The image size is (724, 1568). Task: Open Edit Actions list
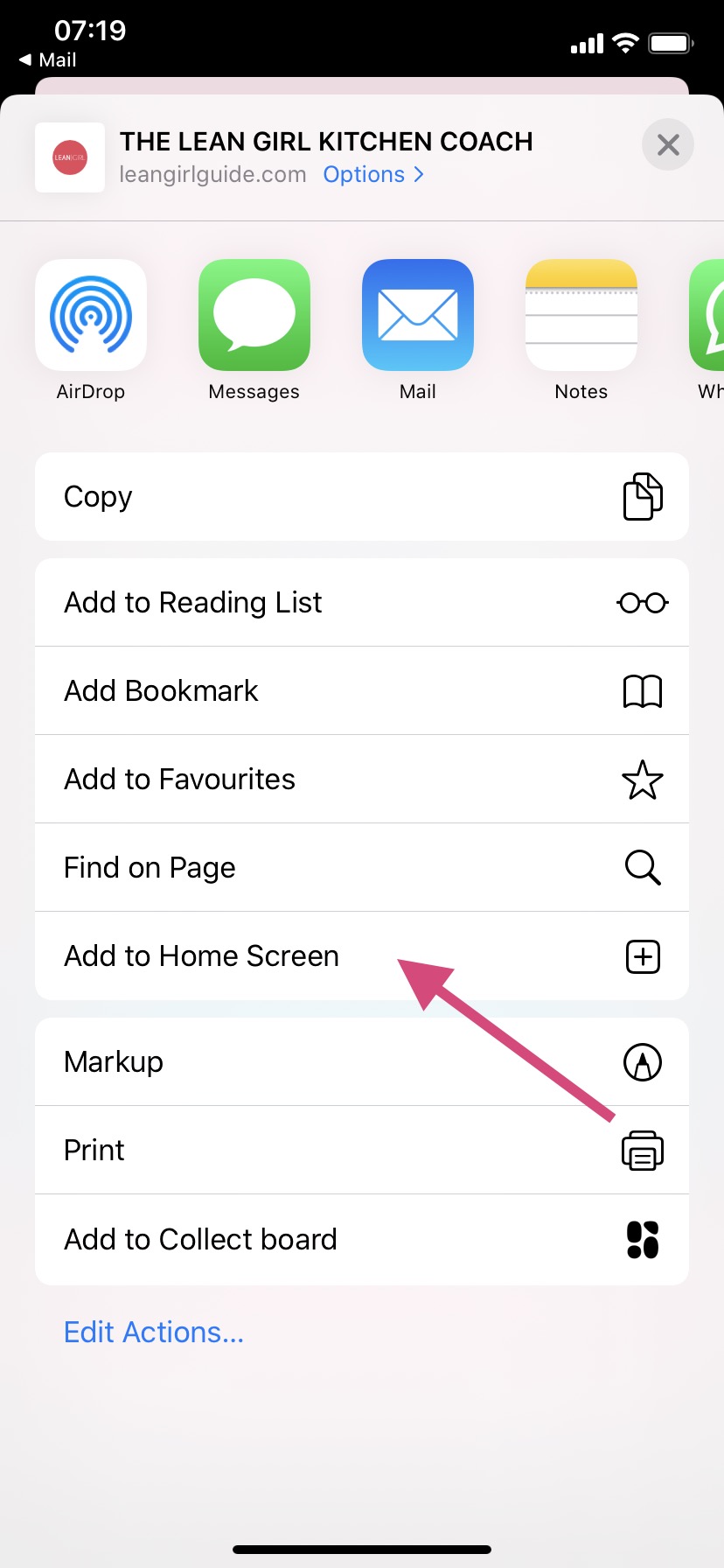(x=154, y=1332)
